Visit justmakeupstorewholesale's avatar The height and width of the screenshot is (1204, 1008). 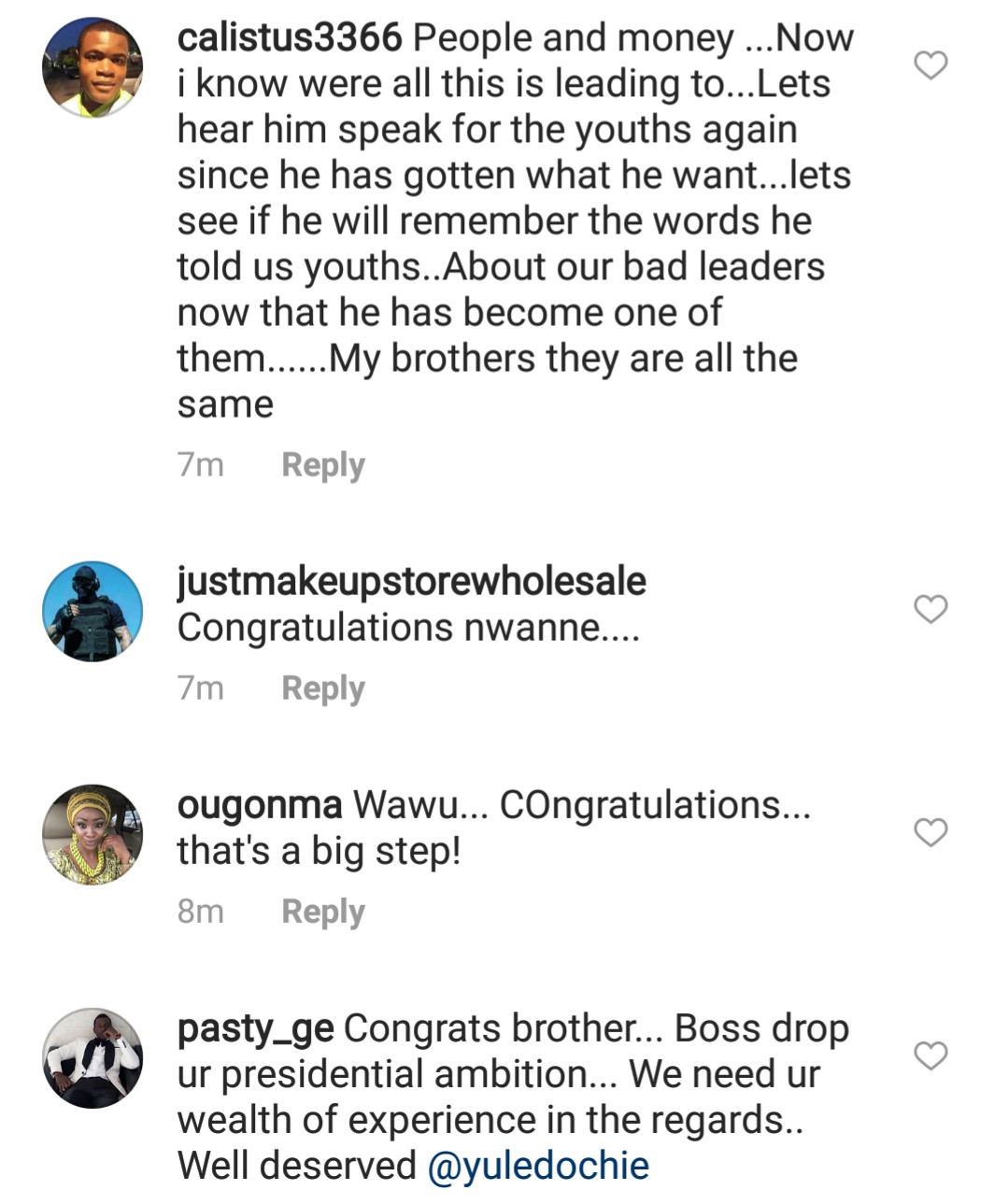point(92,611)
